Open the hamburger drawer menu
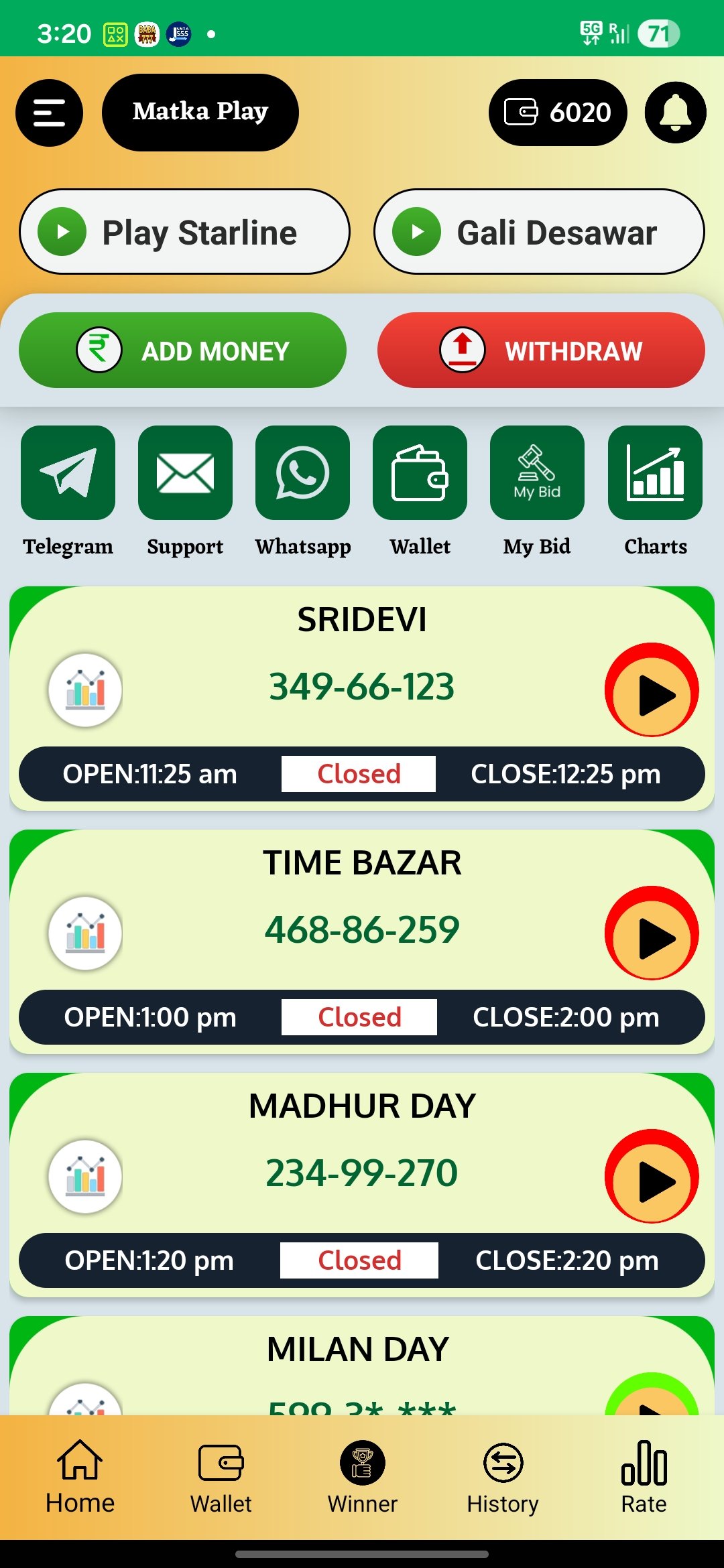 (49, 113)
